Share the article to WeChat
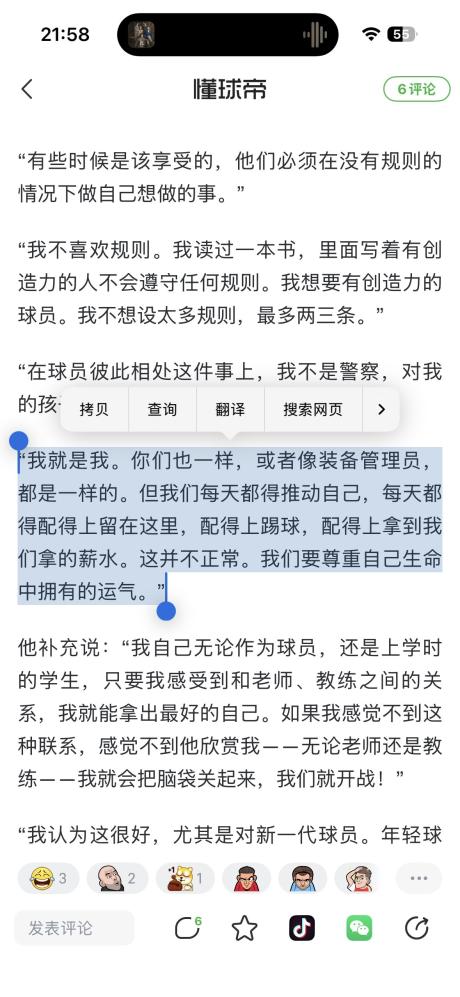 coord(359,928)
